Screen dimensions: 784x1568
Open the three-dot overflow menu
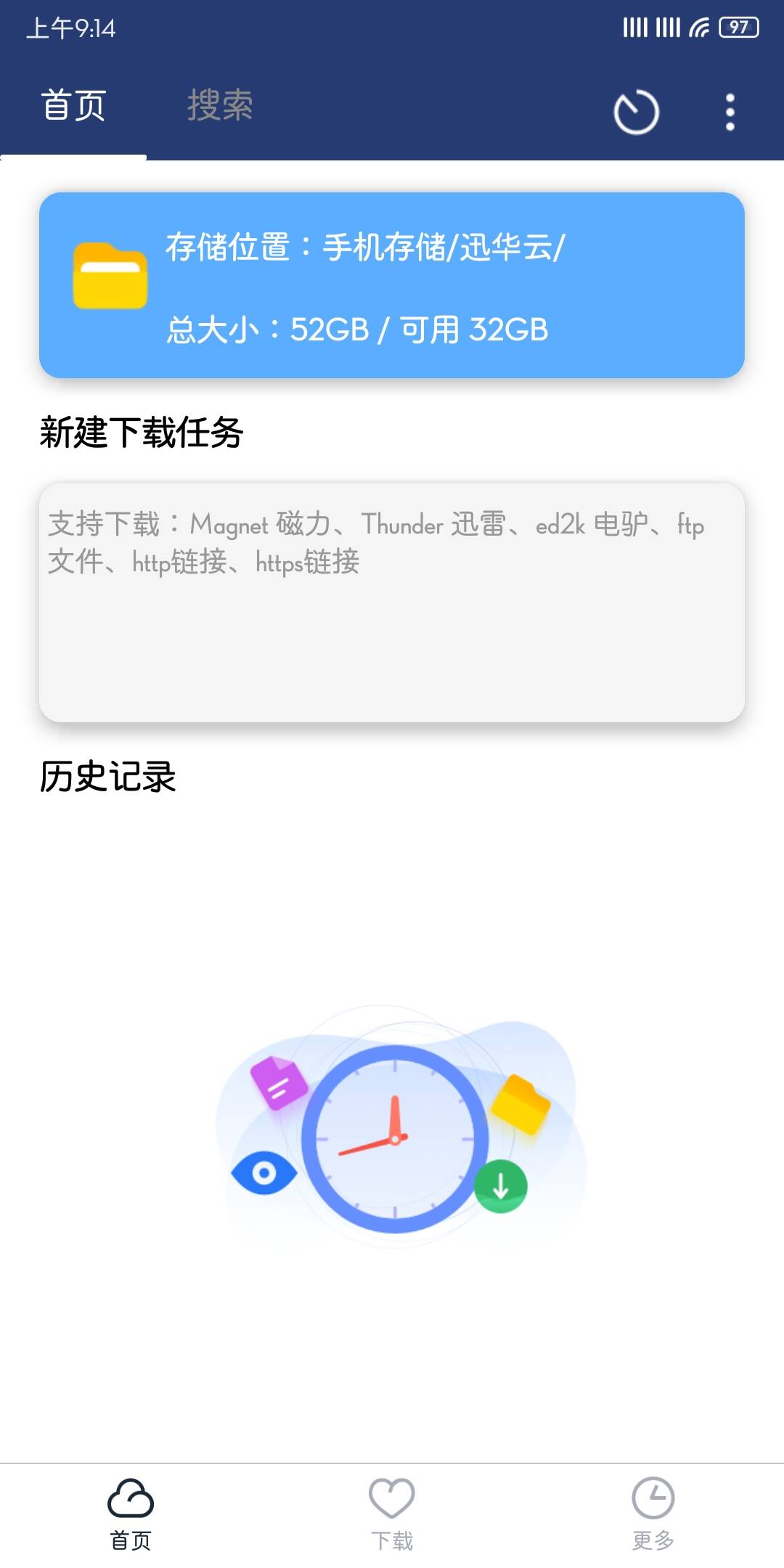point(730,113)
